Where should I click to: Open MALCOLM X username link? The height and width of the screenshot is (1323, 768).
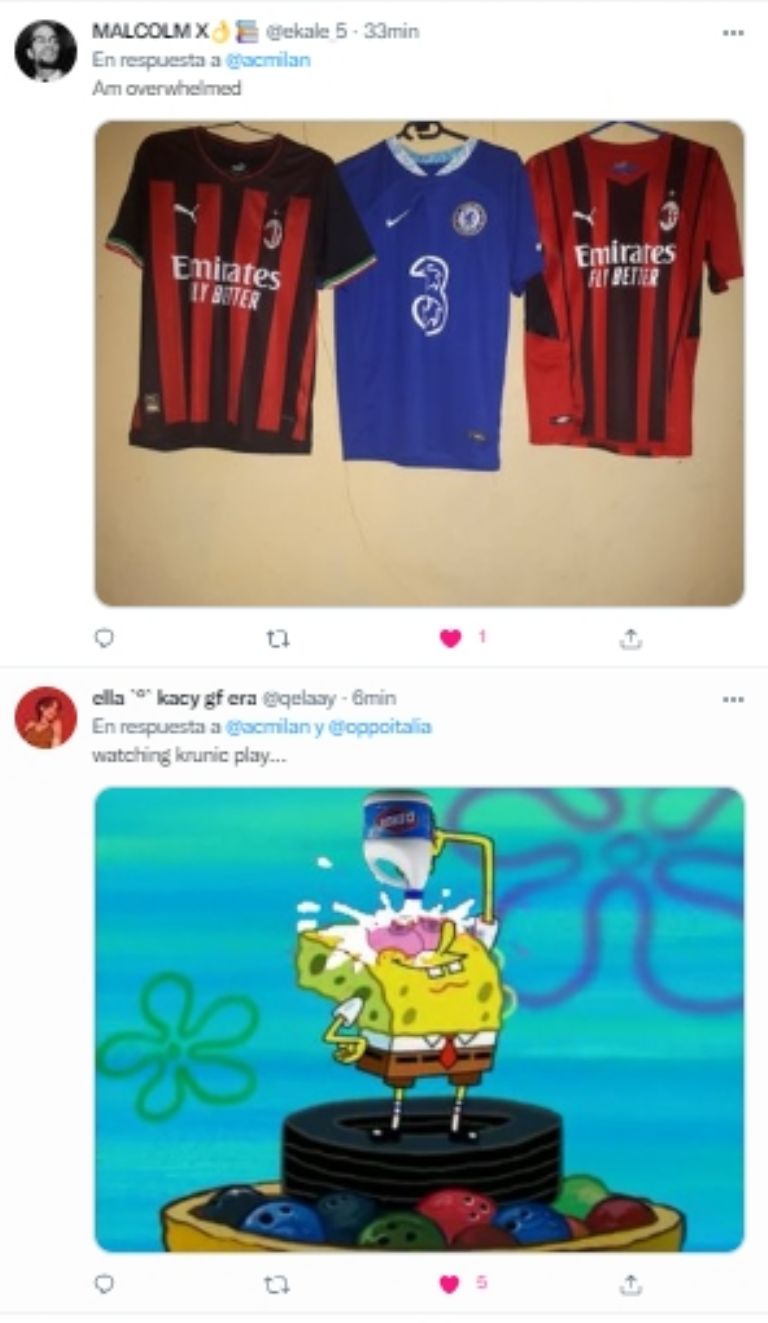(x=150, y=32)
